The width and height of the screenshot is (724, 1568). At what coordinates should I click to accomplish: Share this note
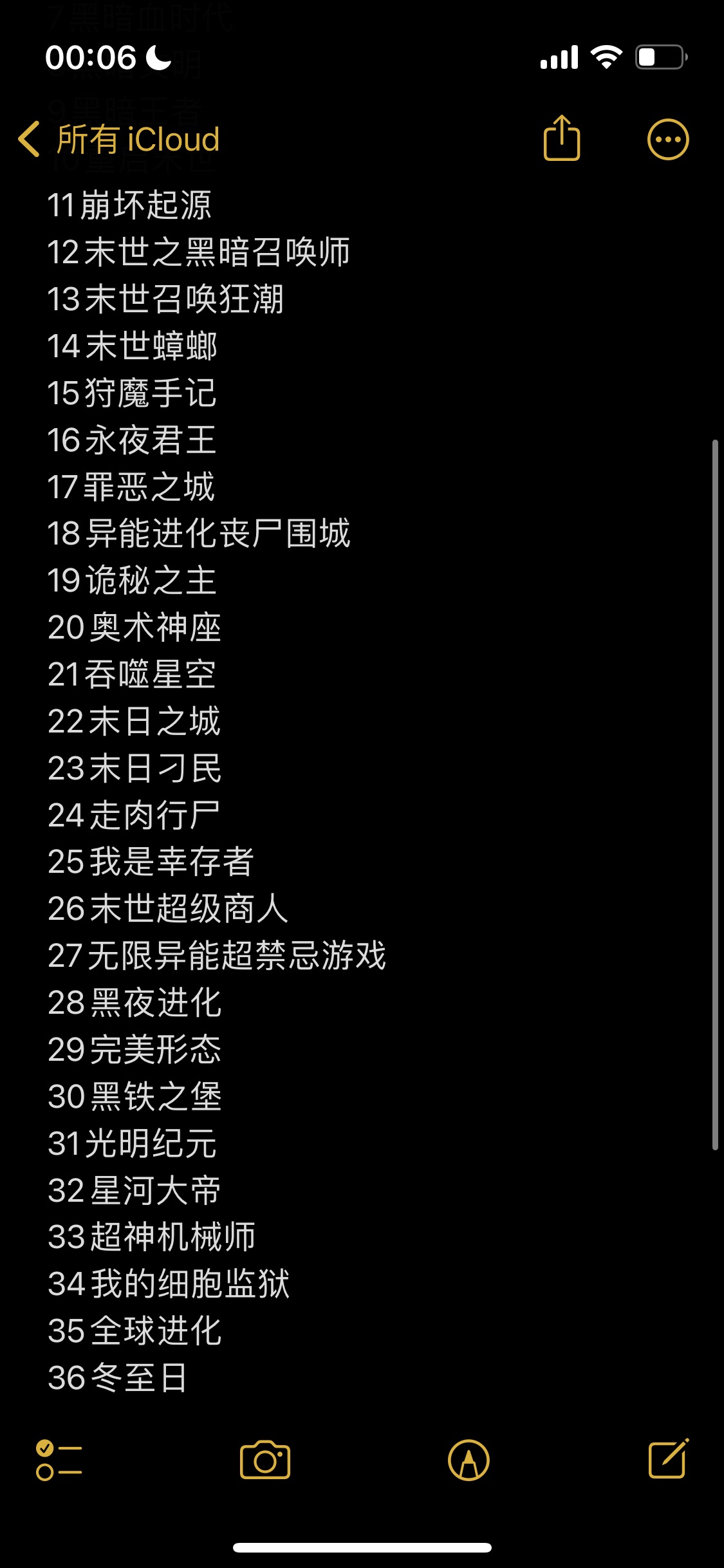coord(562,138)
